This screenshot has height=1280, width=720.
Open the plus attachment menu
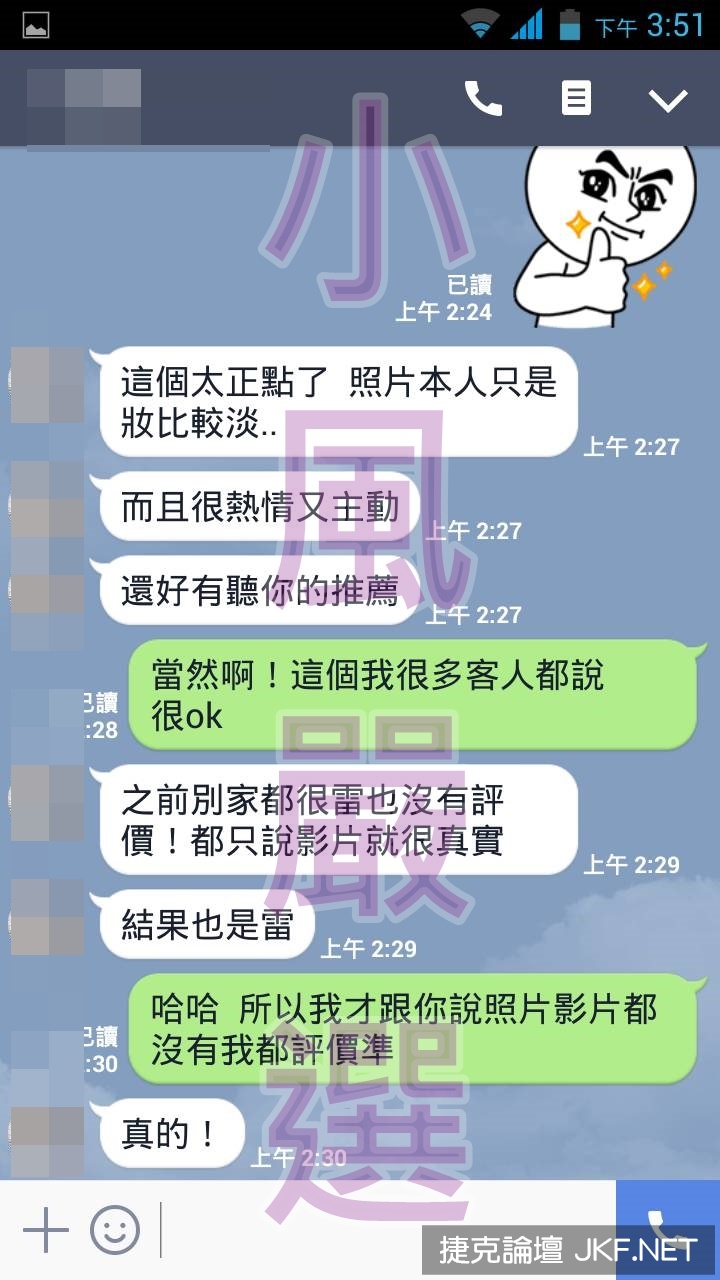coord(45,1230)
